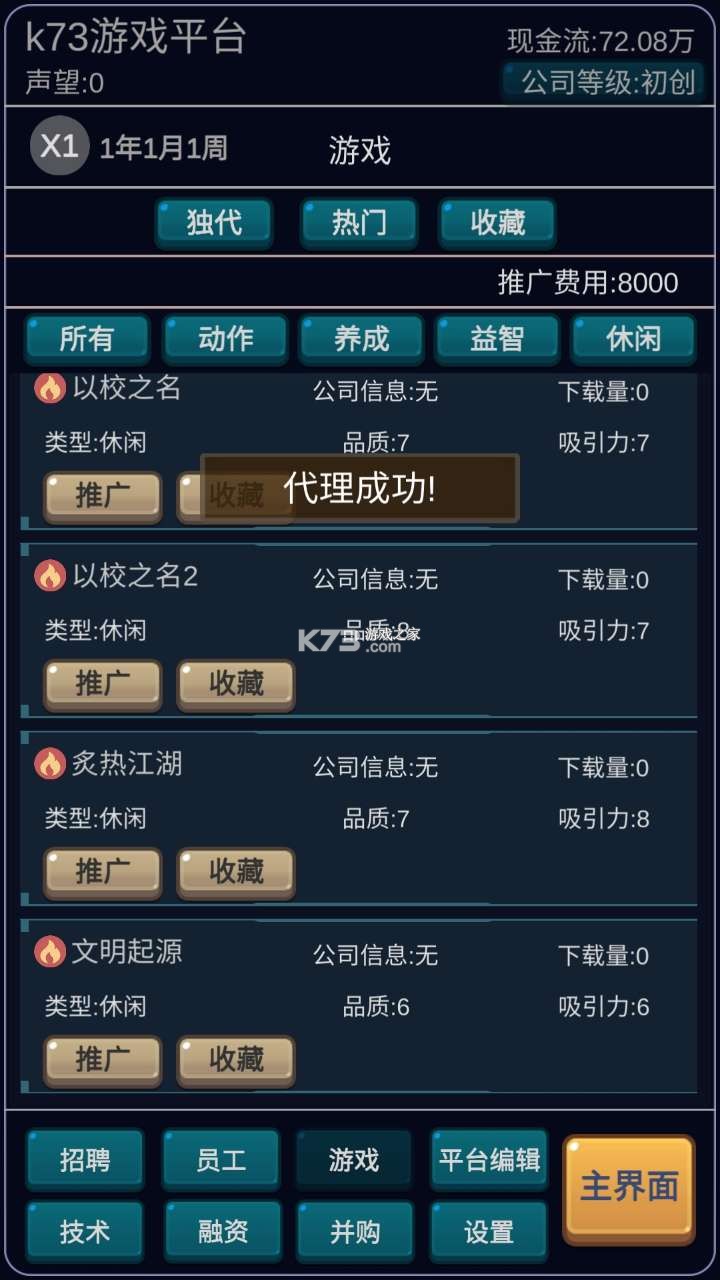Promote the game 以校之名2
720x1280 pixels.
click(x=102, y=683)
